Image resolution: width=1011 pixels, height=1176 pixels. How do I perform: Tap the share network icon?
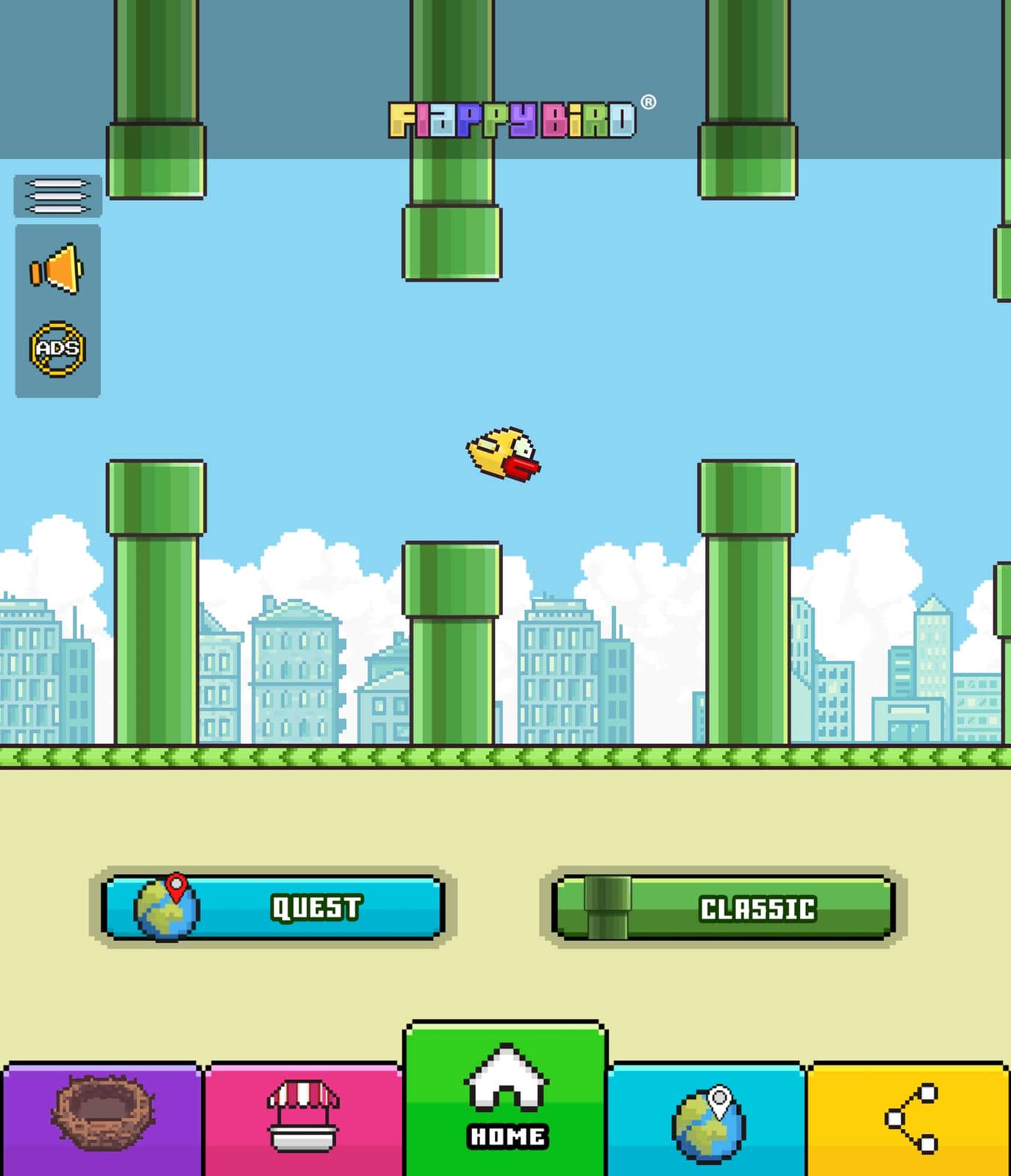tap(910, 1117)
